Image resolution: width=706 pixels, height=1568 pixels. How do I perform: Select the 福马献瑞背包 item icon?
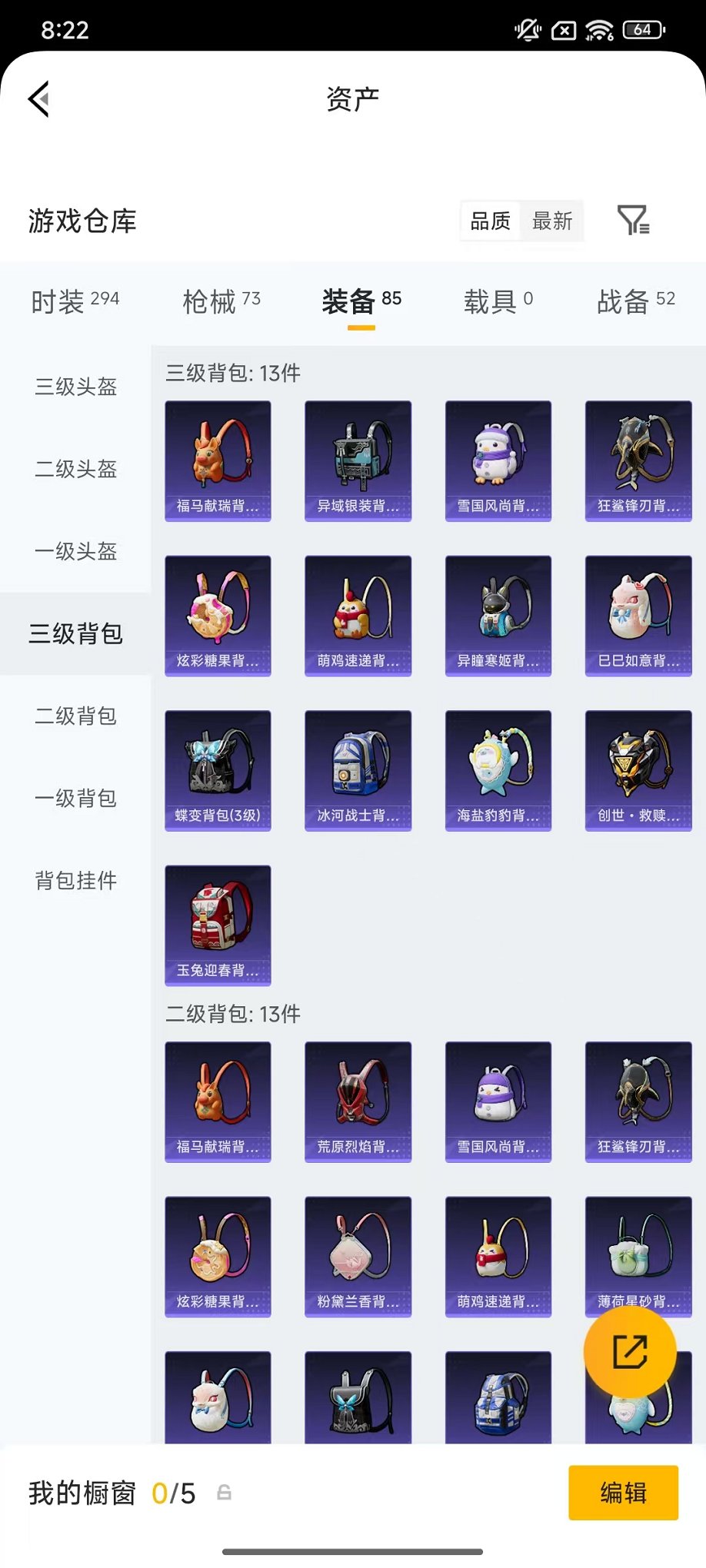pos(218,460)
